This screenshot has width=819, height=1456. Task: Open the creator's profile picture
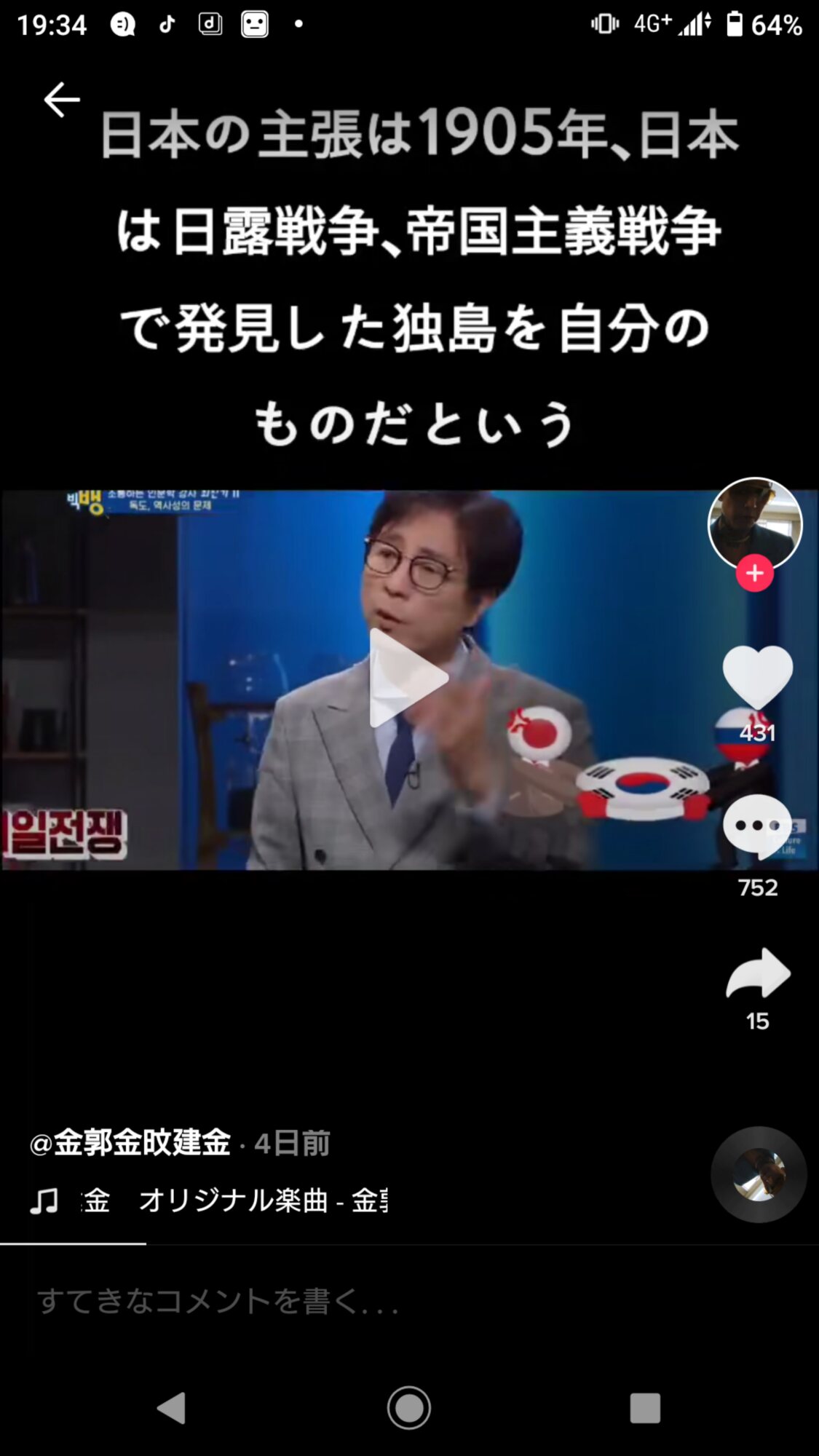click(754, 522)
